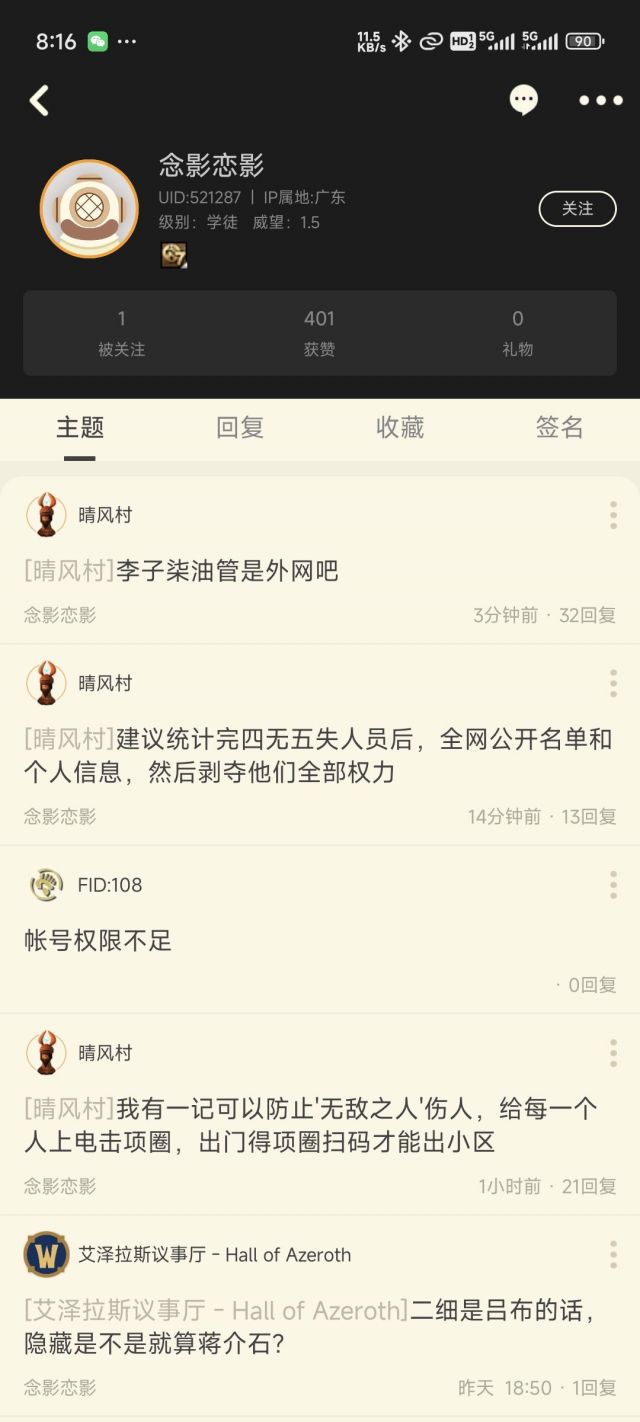Follow user with the 关注 button
This screenshot has height=1422, width=640.
coord(577,209)
